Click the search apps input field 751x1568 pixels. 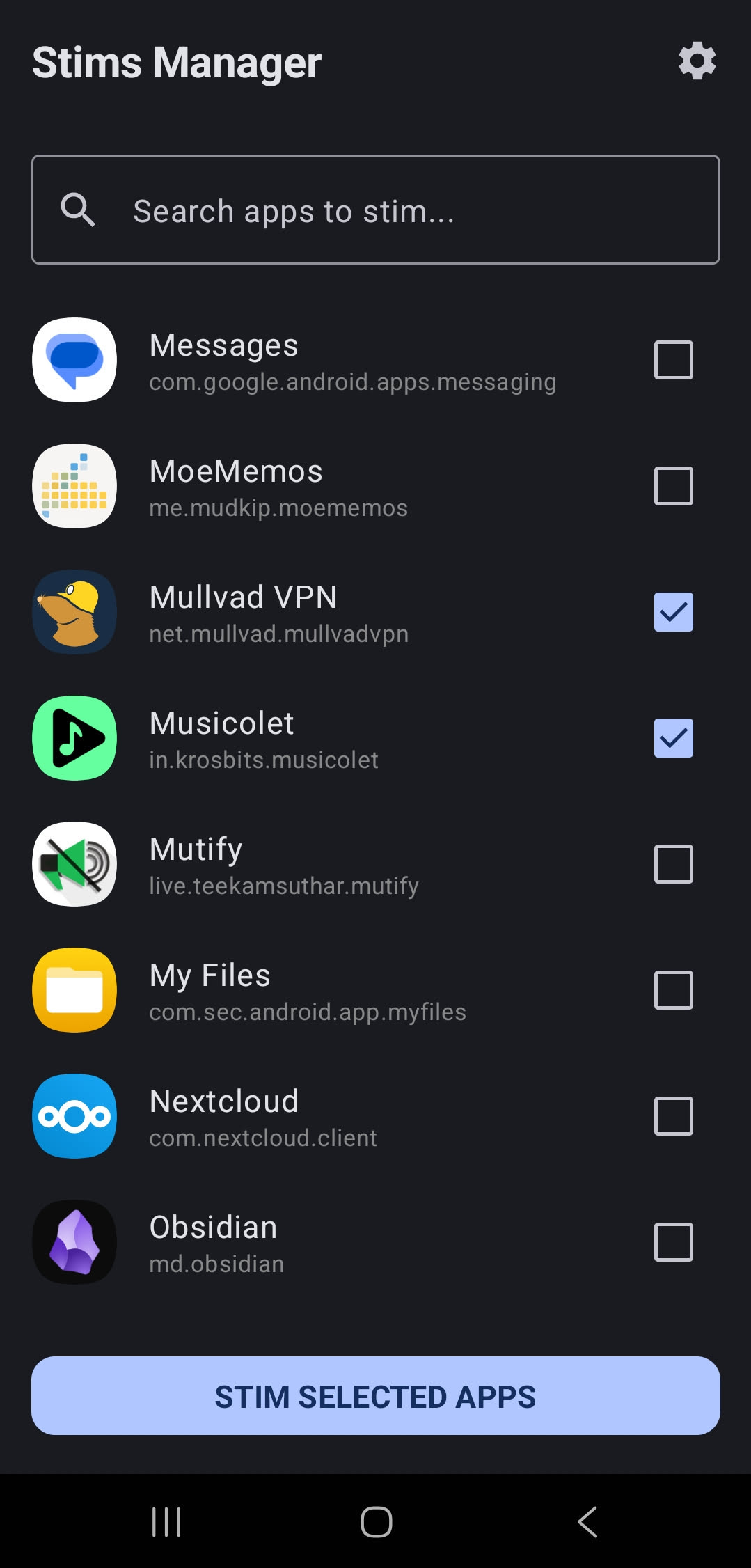click(376, 211)
